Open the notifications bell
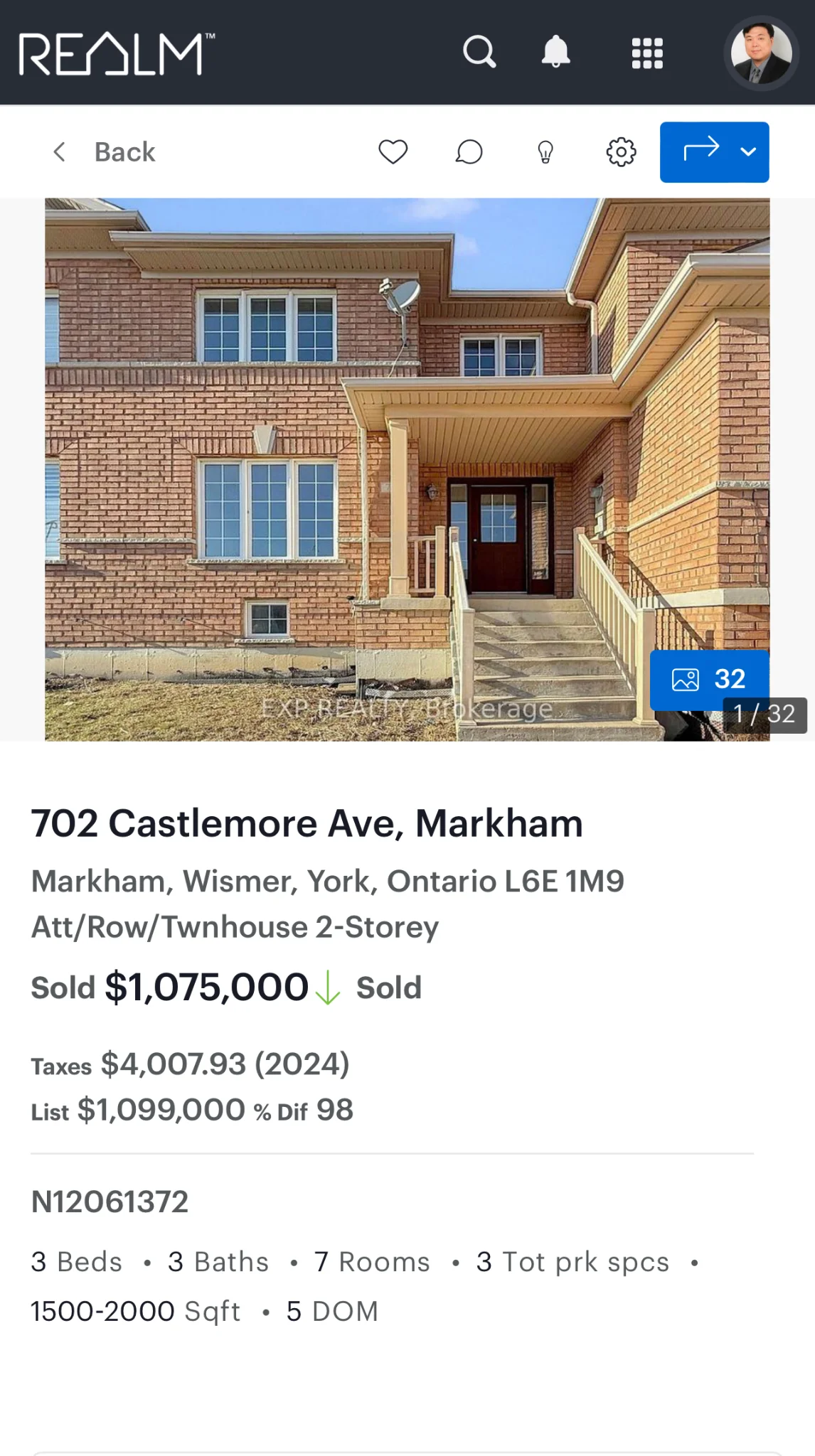 [555, 52]
